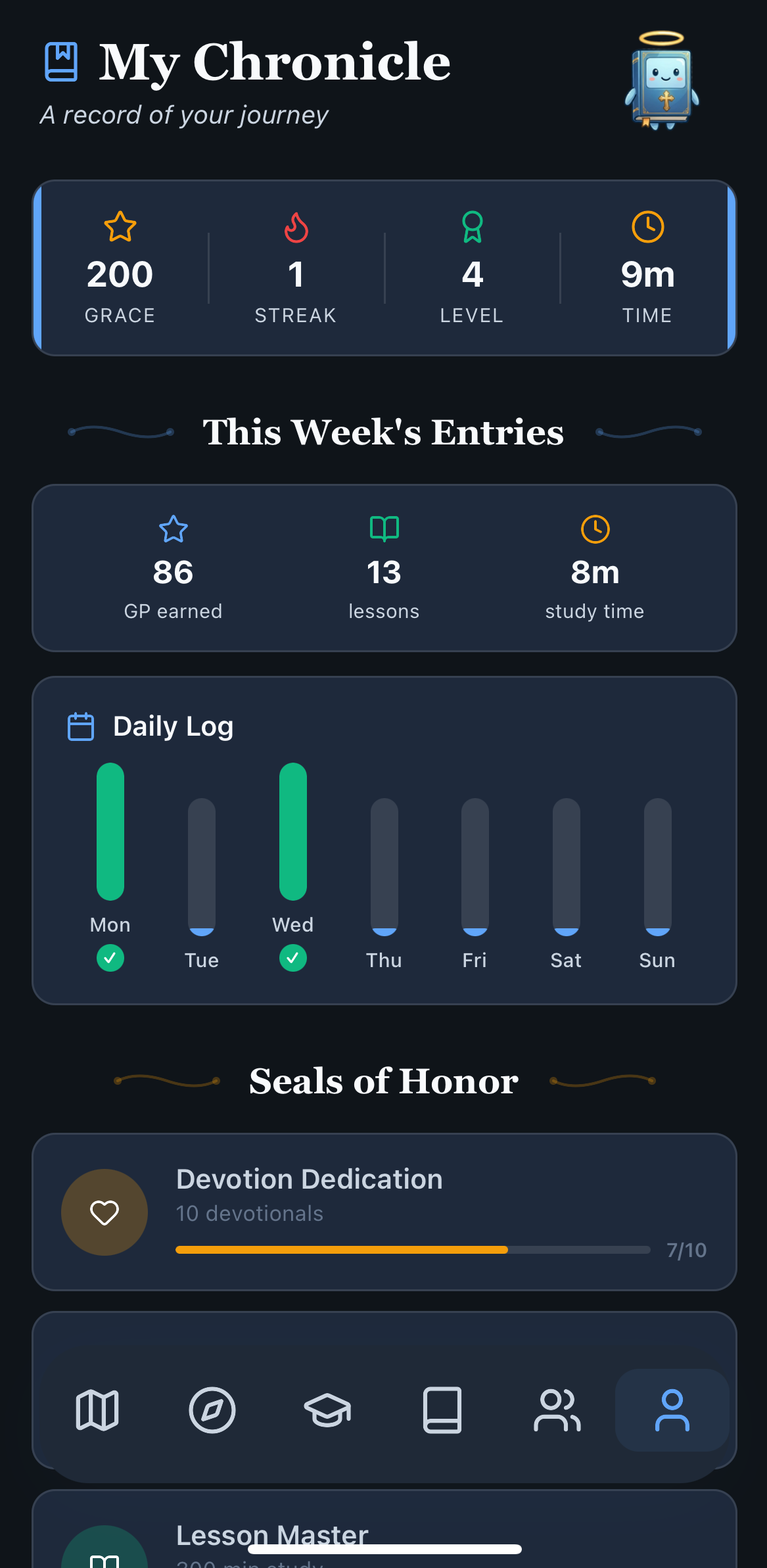Expand the This Week's Entries section
767x1568 pixels.
(x=383, y=431)
